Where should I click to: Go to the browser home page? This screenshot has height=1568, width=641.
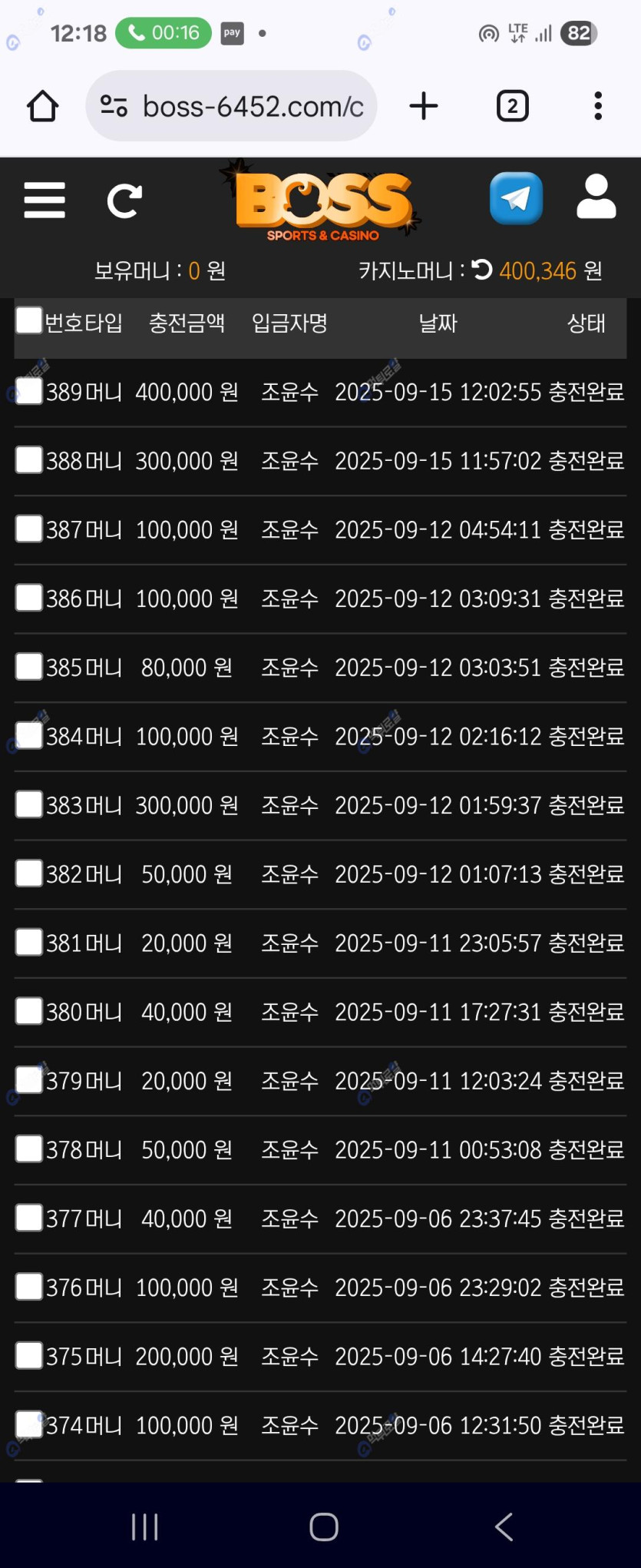tap(42, 106)
